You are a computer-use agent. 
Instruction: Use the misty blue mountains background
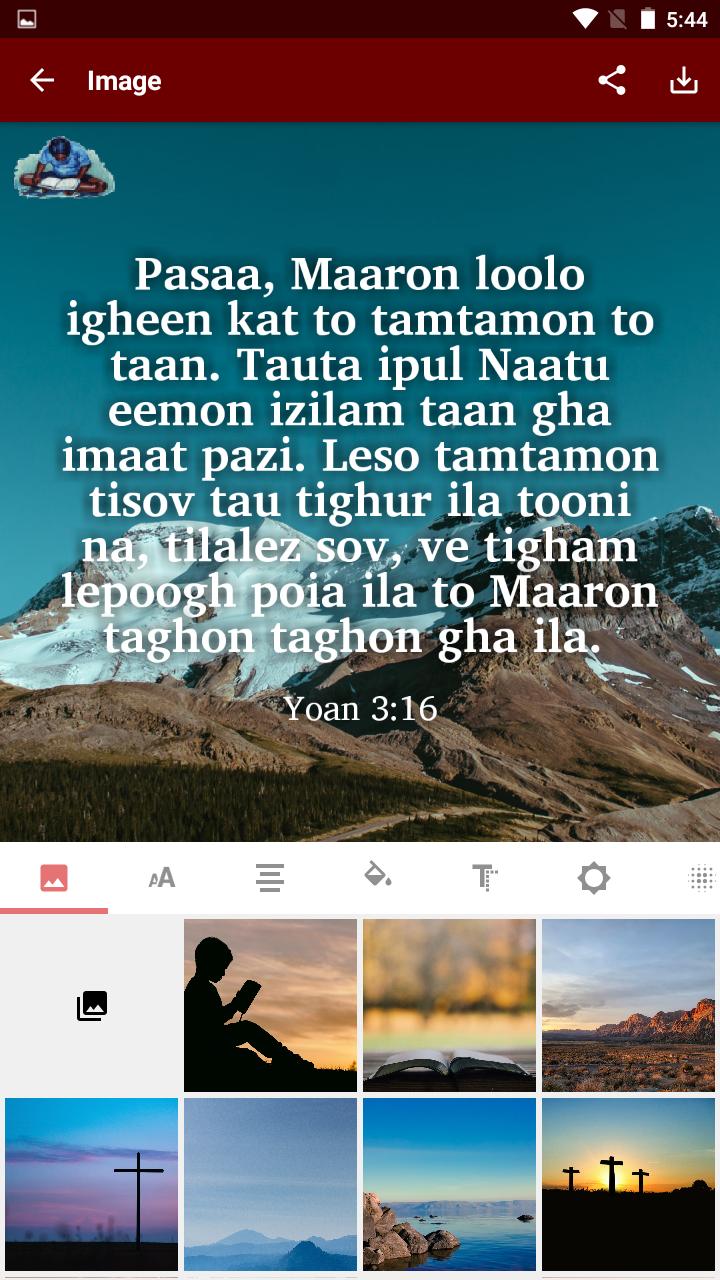[x=270, y=1184]
